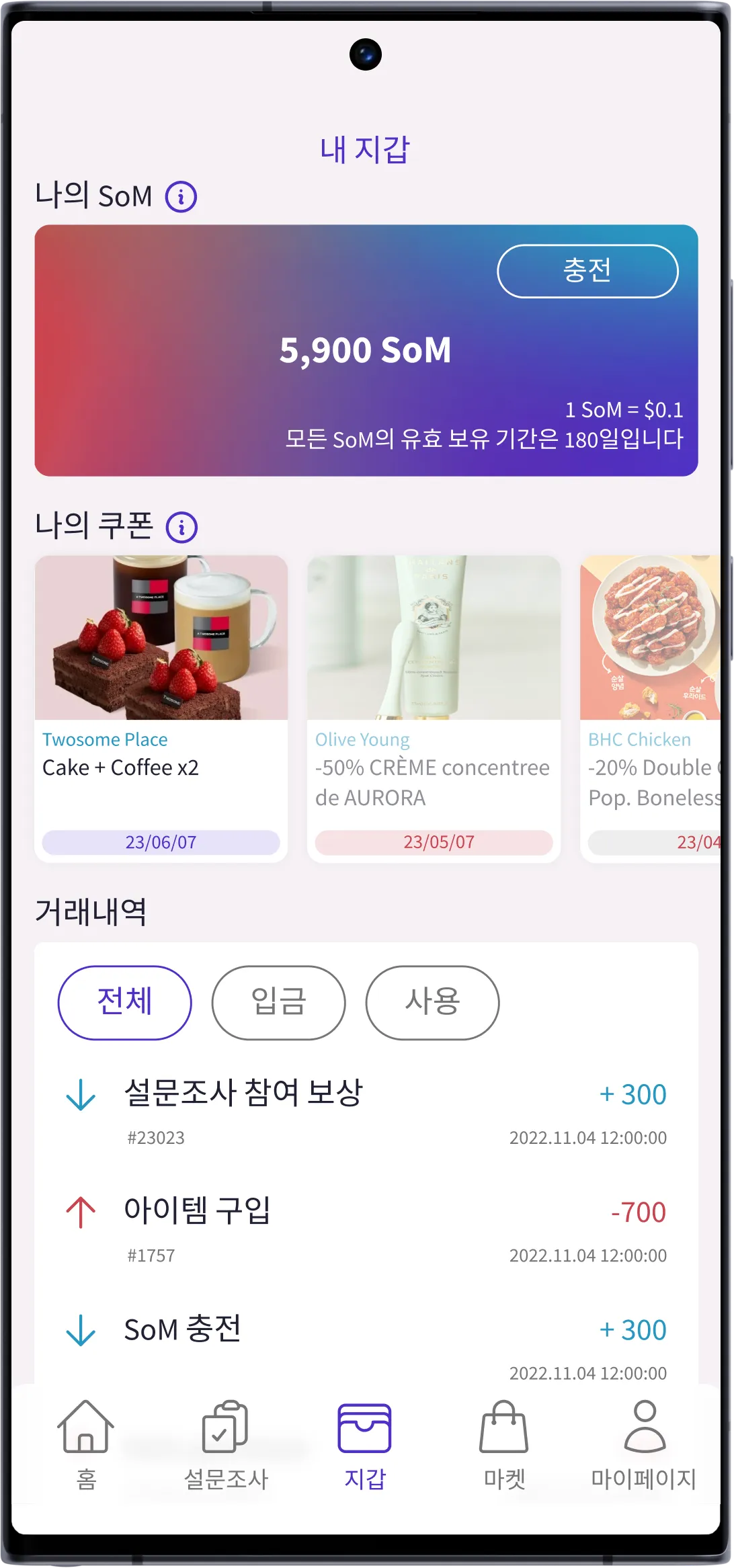Open the Twosome Place Cake + Coffee coupon
Viewport: 734px width, 1568px height.
tap(161, 706)
